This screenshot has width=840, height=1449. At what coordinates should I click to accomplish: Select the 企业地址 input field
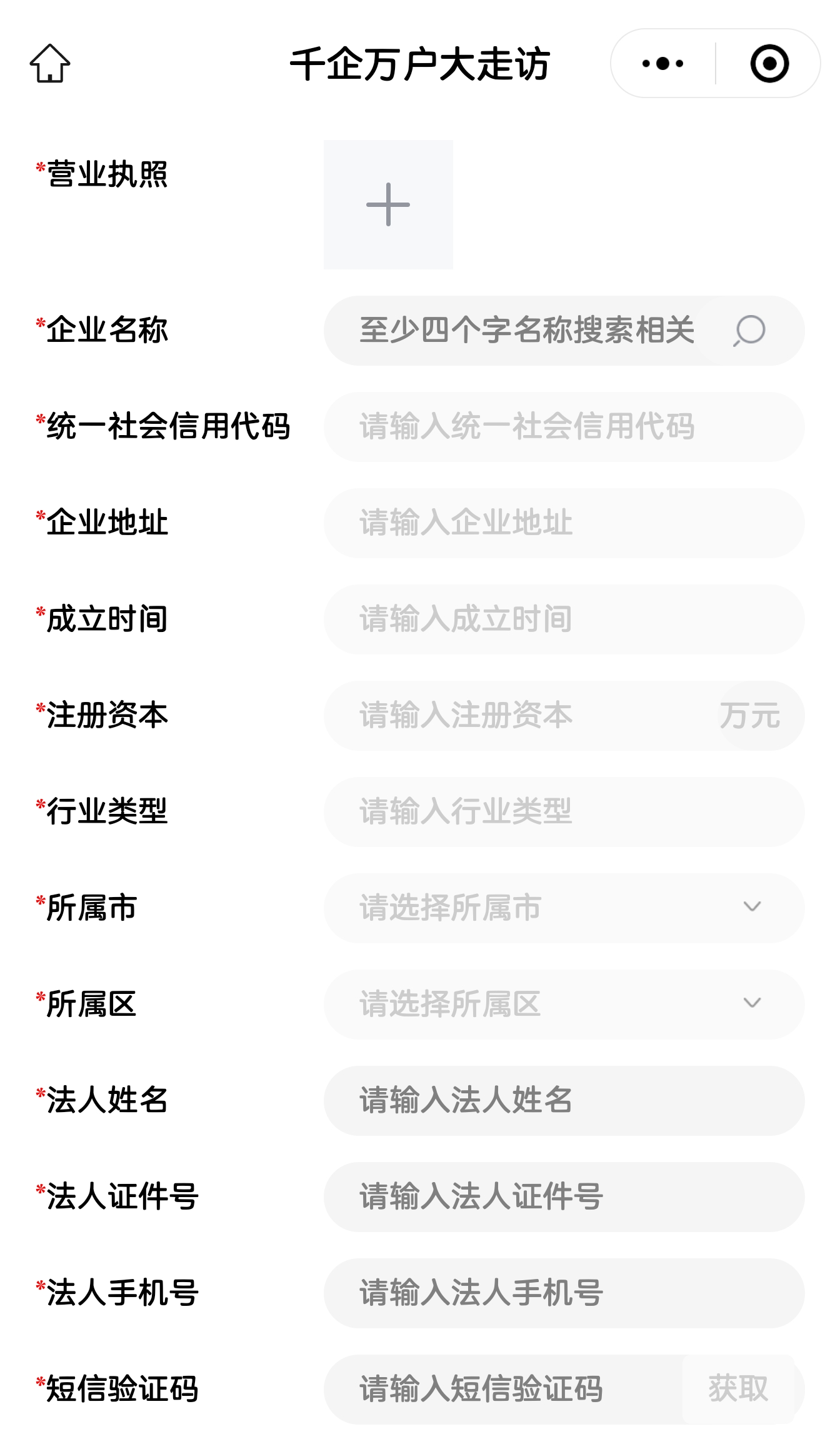(x=562, y=523)
